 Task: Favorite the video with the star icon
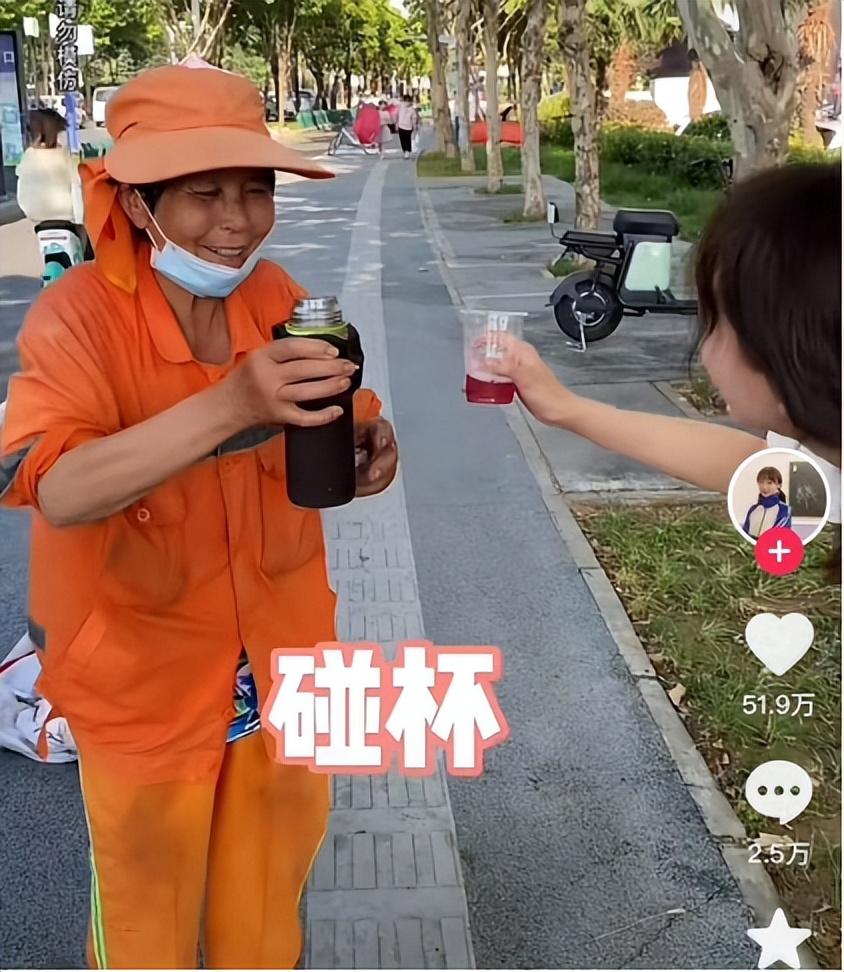coord(779,940)
